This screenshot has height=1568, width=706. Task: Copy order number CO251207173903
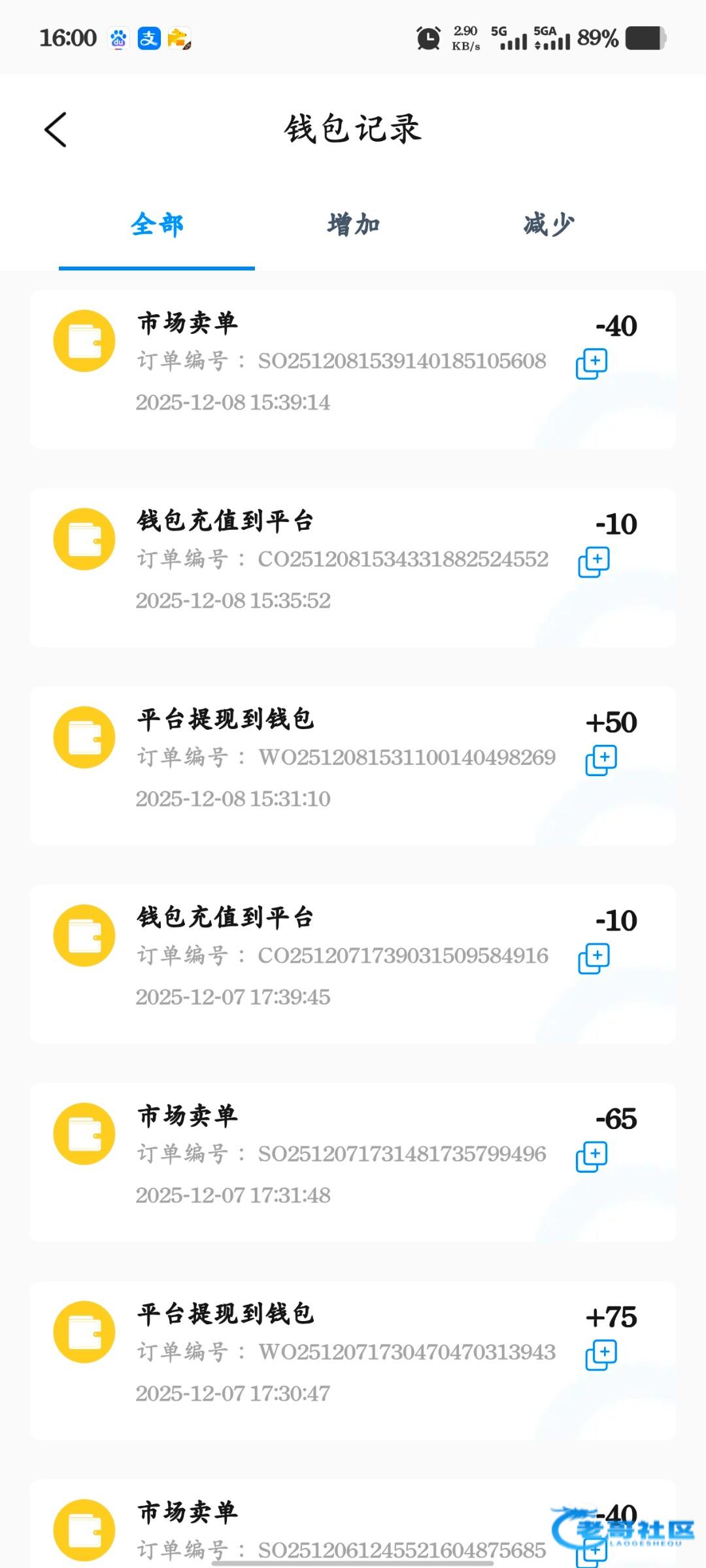click(594, 958)
